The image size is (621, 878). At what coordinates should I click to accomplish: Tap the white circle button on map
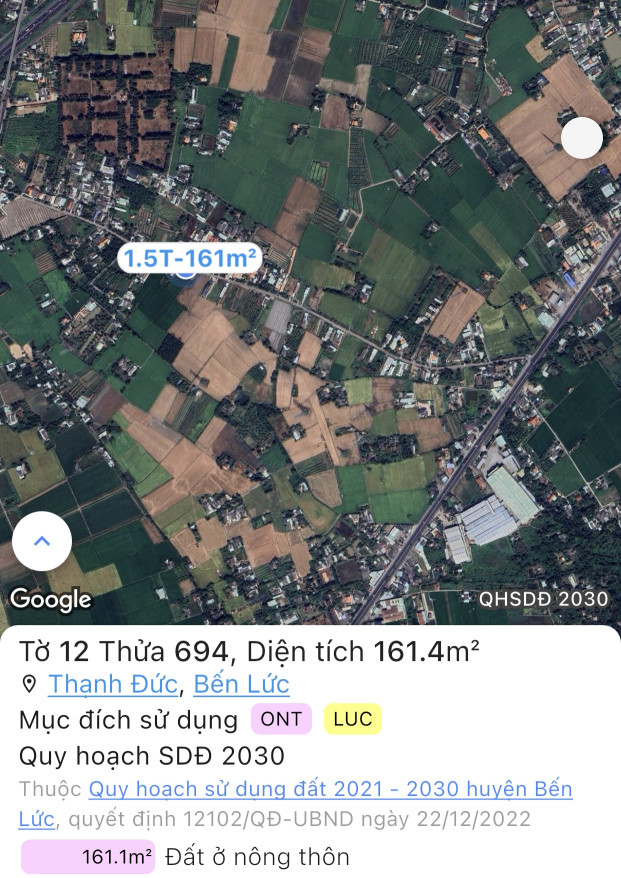(x=582, y=138)
